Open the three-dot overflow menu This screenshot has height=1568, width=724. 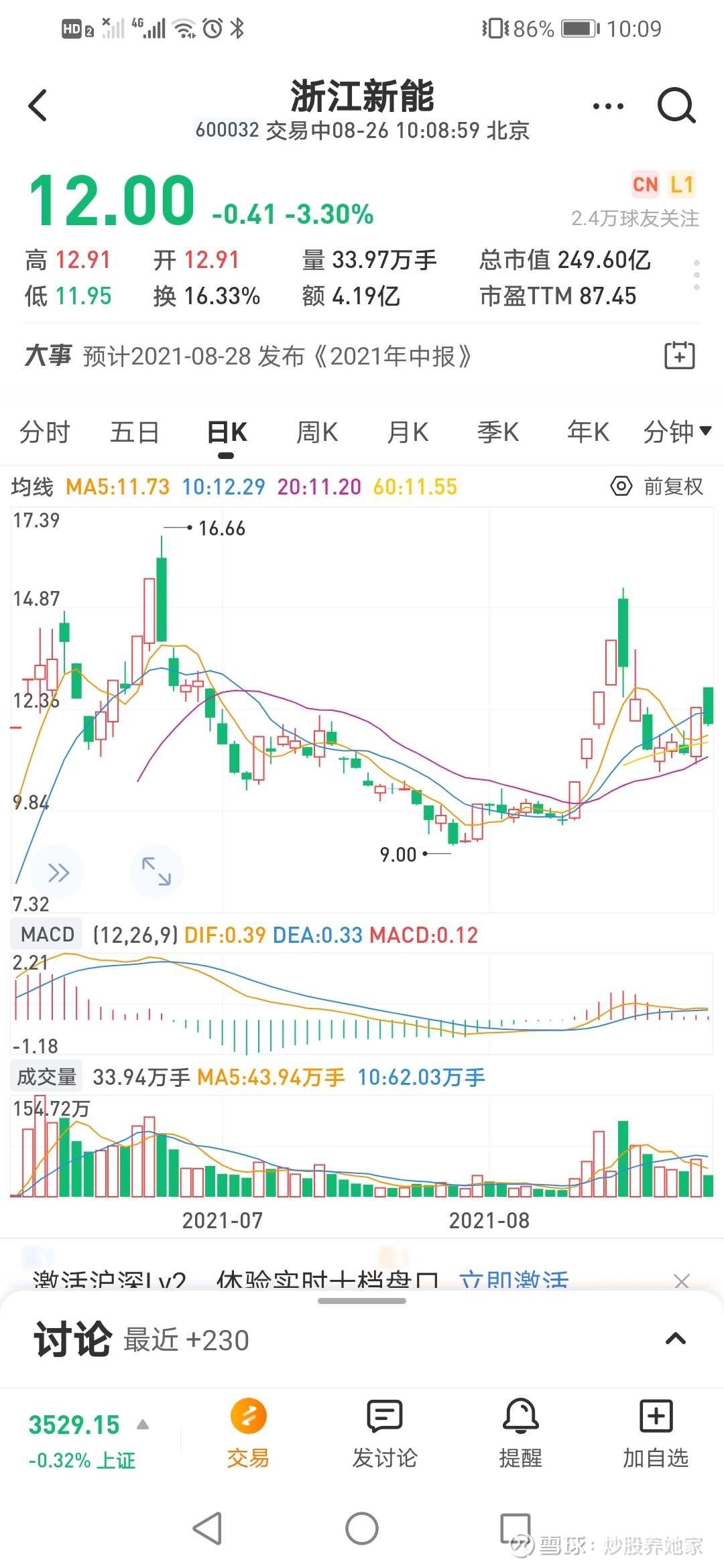click(x=608, y=106)
